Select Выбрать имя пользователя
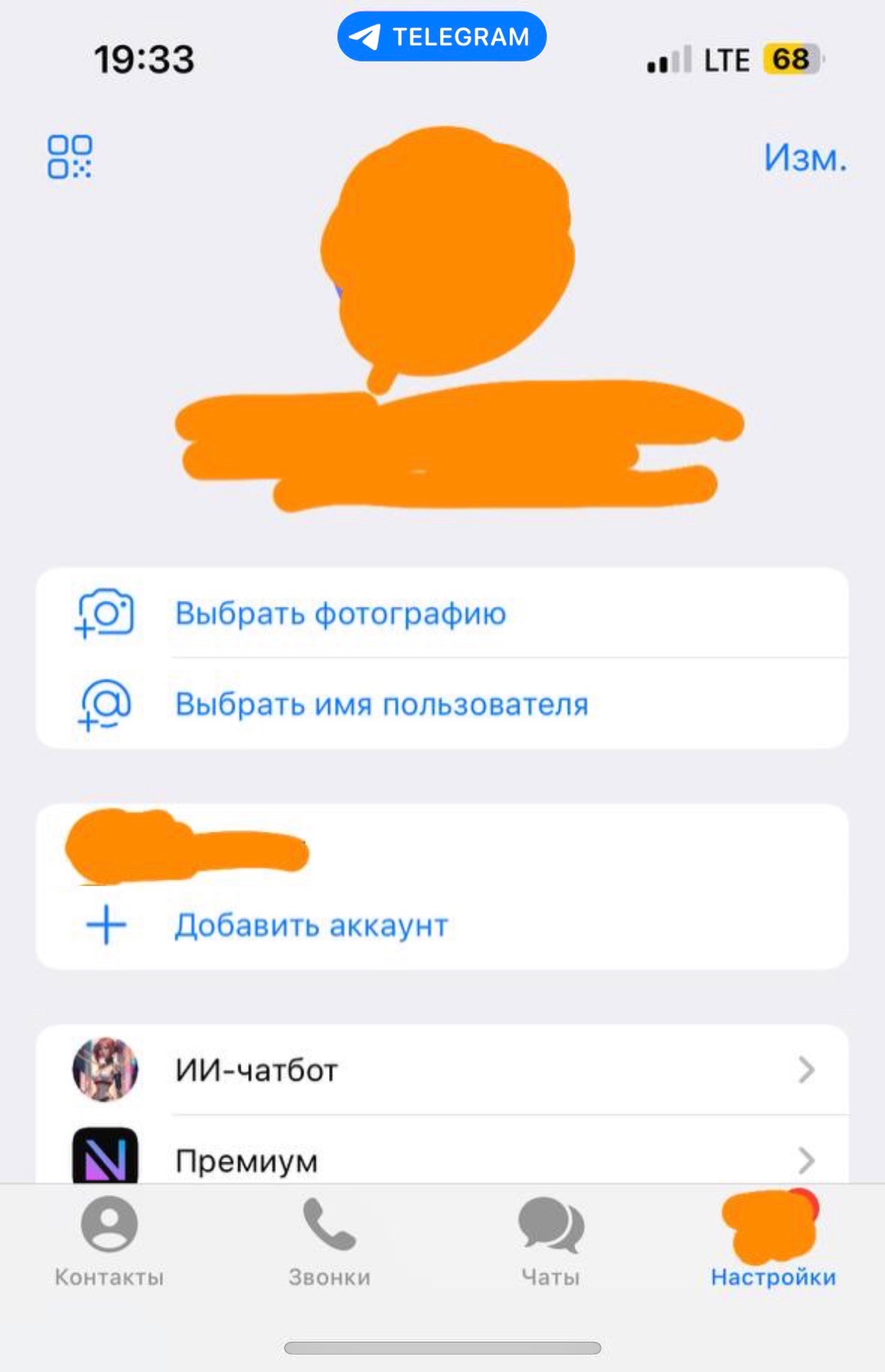The height and width of the screenshot is (1372, 885). coord(381,704)
